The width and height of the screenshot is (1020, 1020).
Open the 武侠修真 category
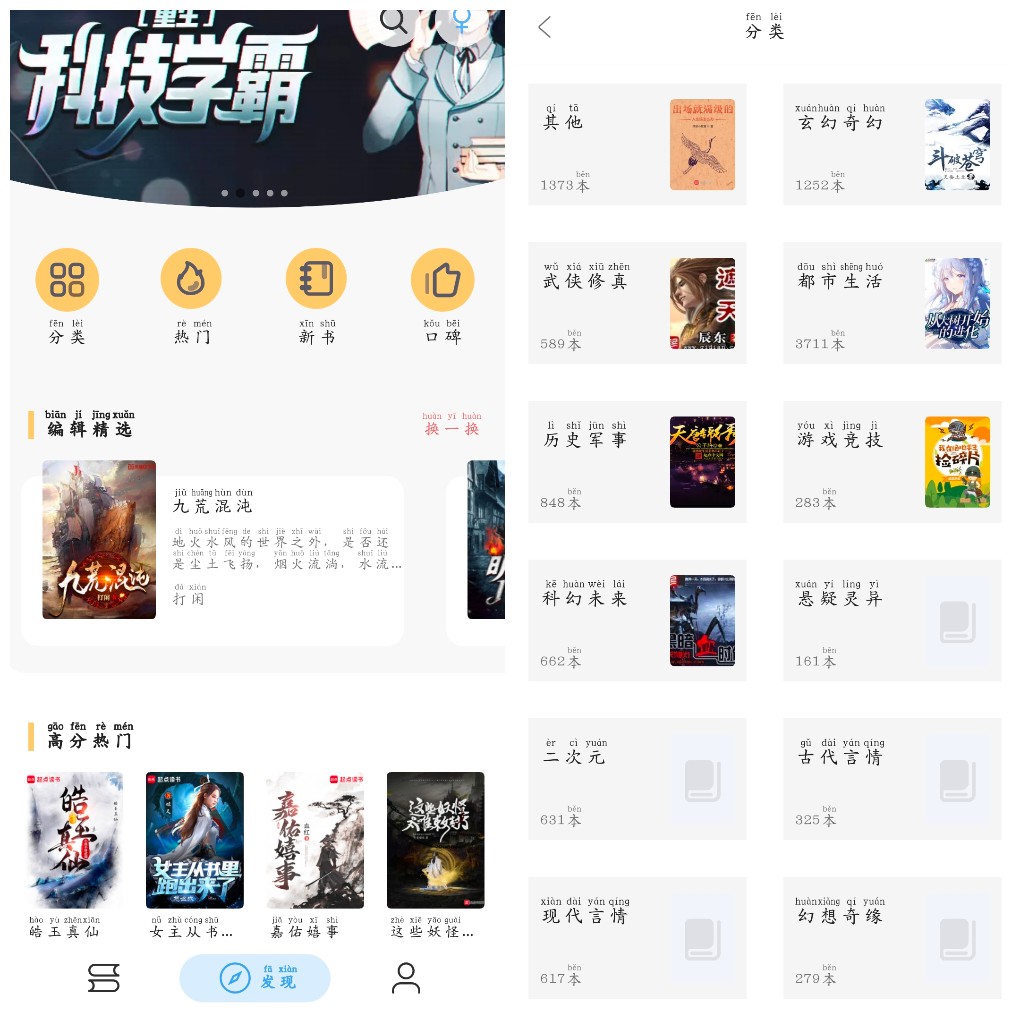tap(637, 303)
